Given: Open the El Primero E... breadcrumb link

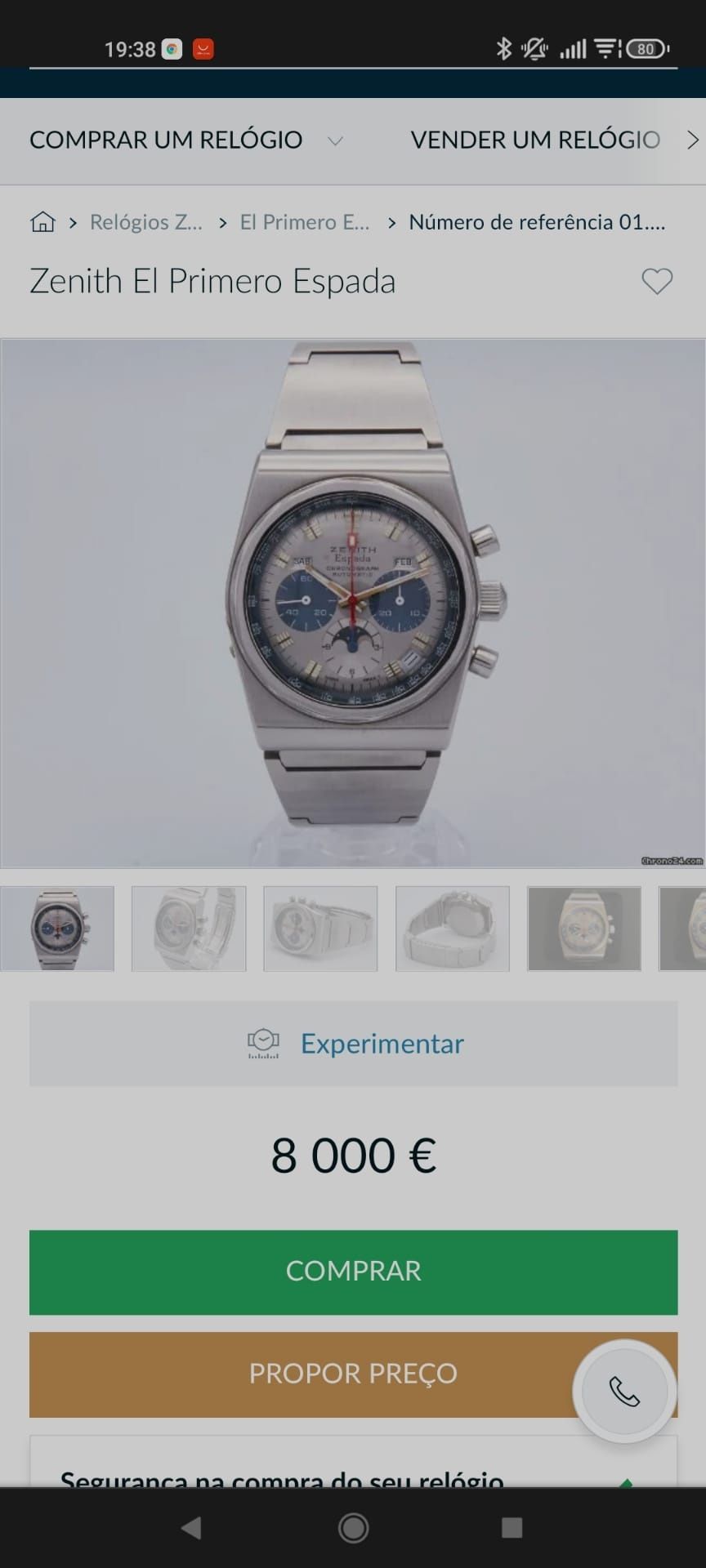Looking at the screenshot, I should point(304,222).
